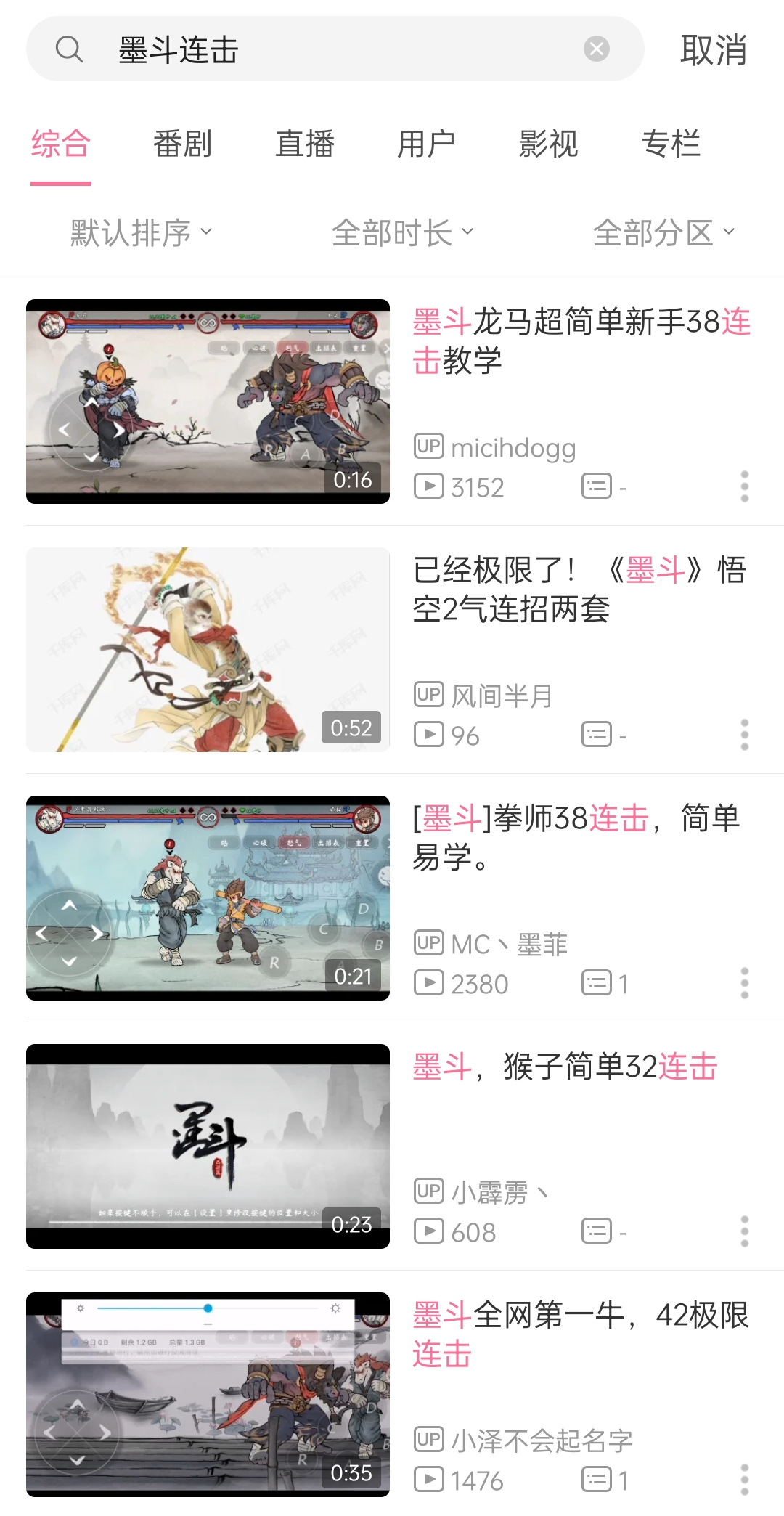784x1516 pixels.
Task: Tap 取消 to cancel the search
Action: coord(713,50)
